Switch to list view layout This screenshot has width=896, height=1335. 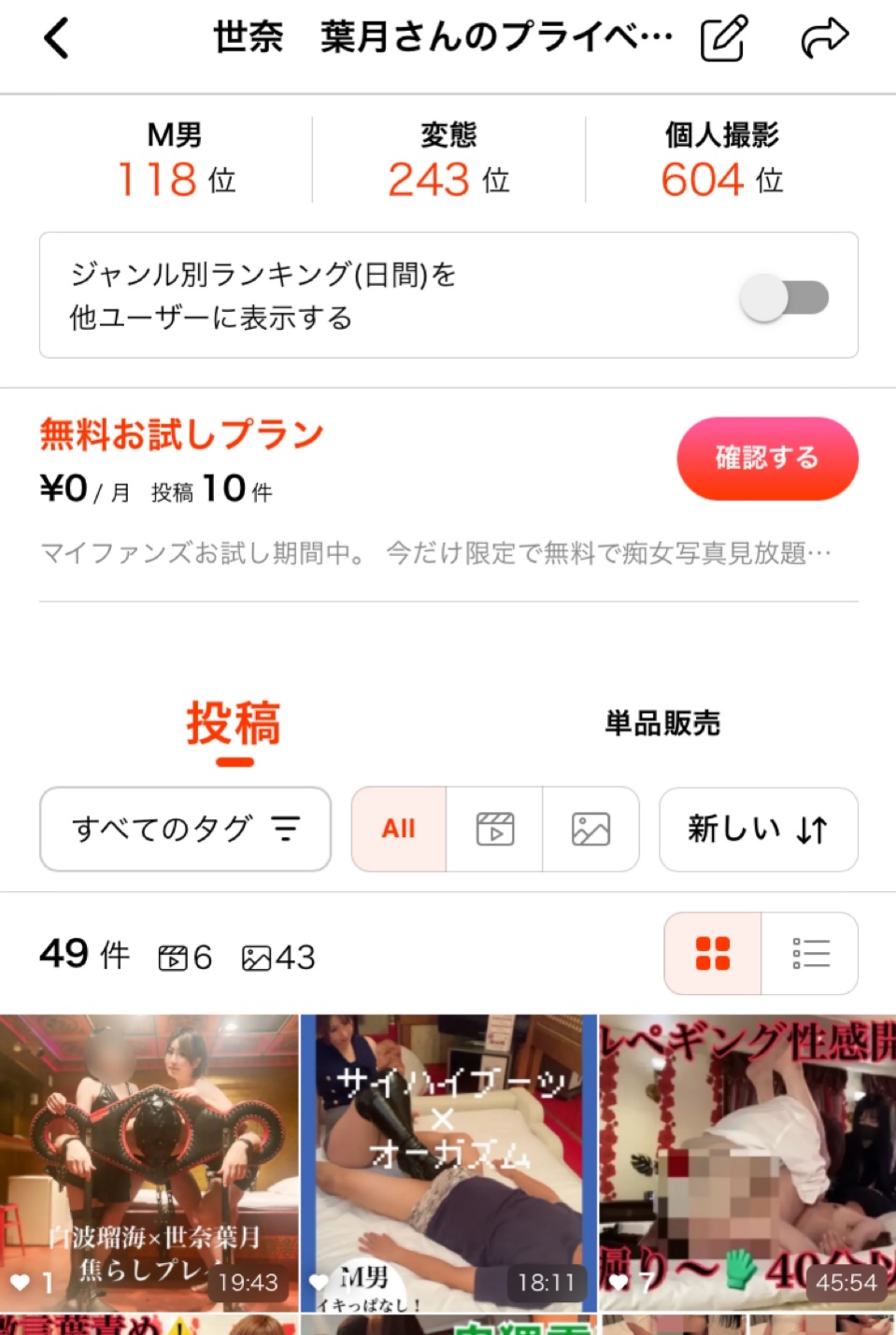coord(810,954)
